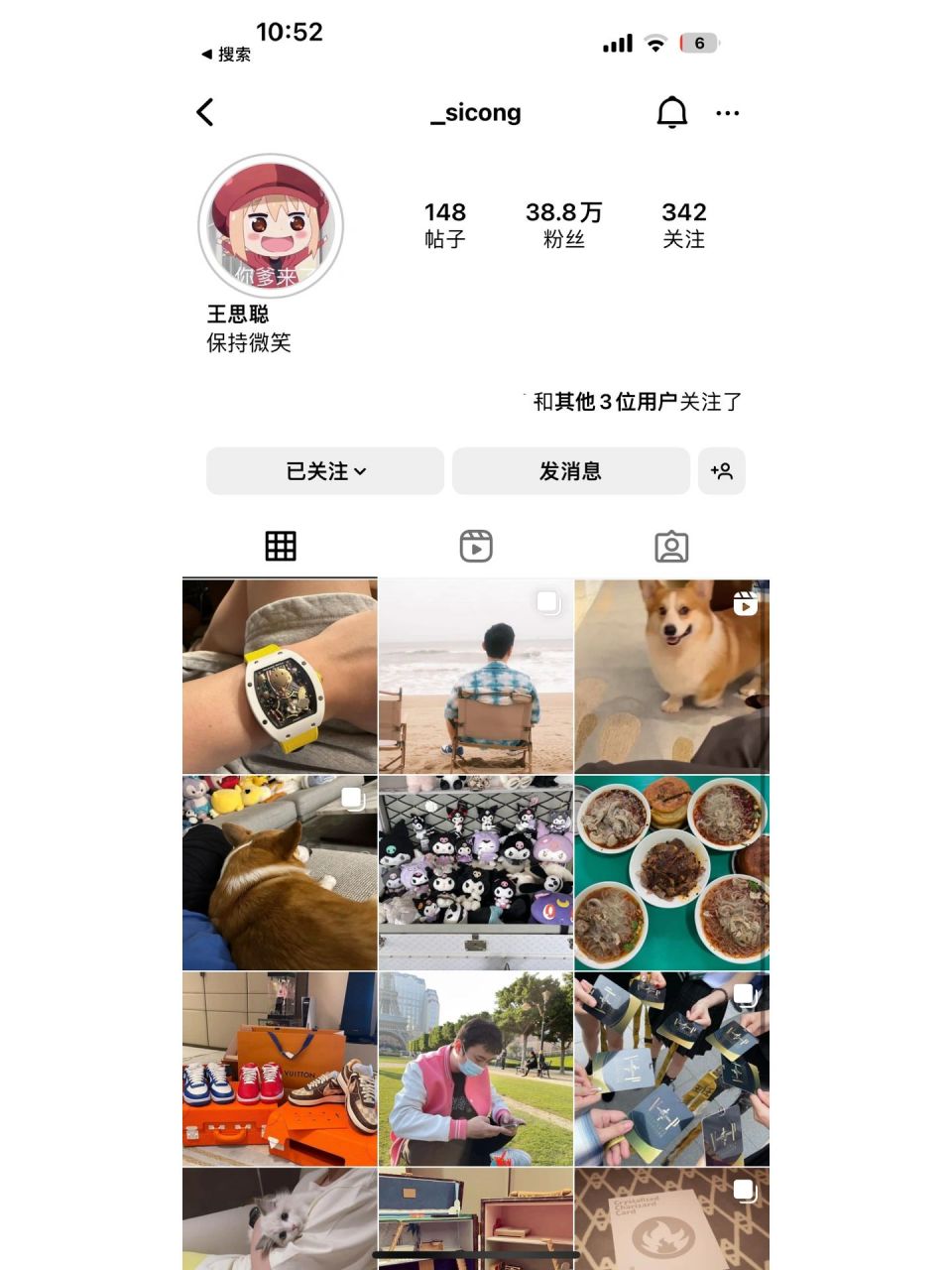Image resolution: width=952 pixels, height=1270 pixels.
Task: Tap the Wi-Fi indicator in the status bar
Action: 655,44
